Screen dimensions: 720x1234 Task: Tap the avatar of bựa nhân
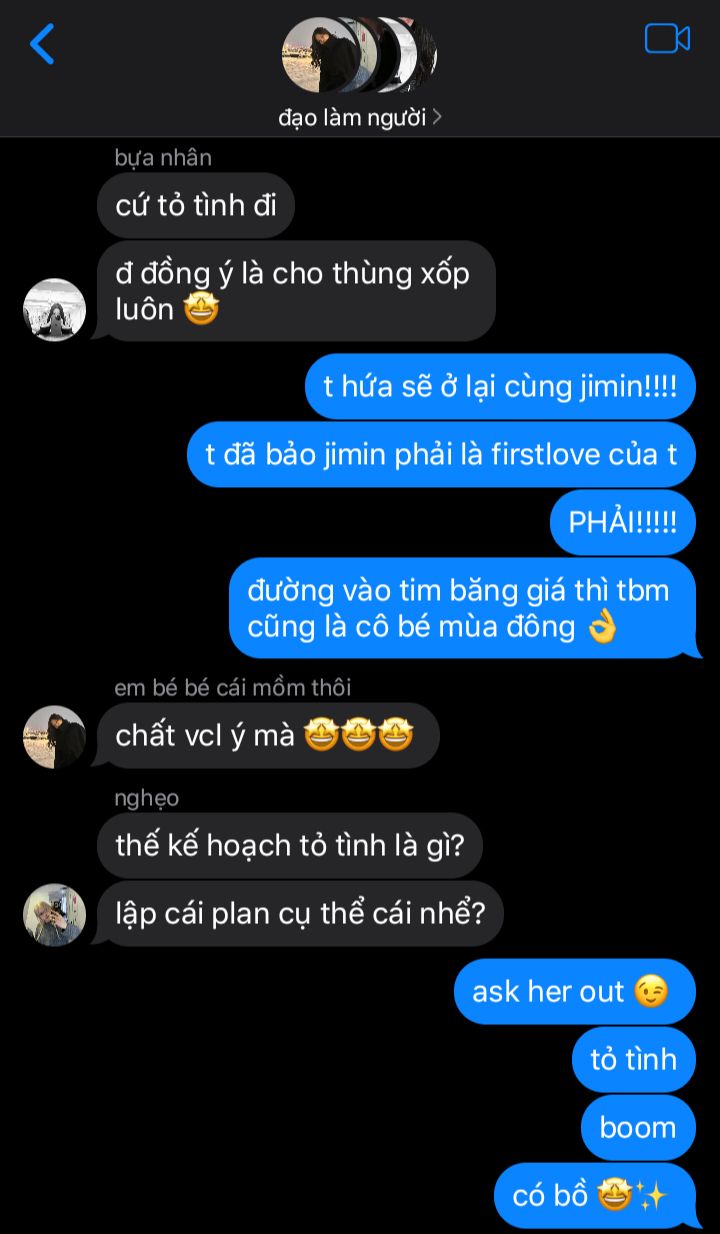[x=54, y=310]
